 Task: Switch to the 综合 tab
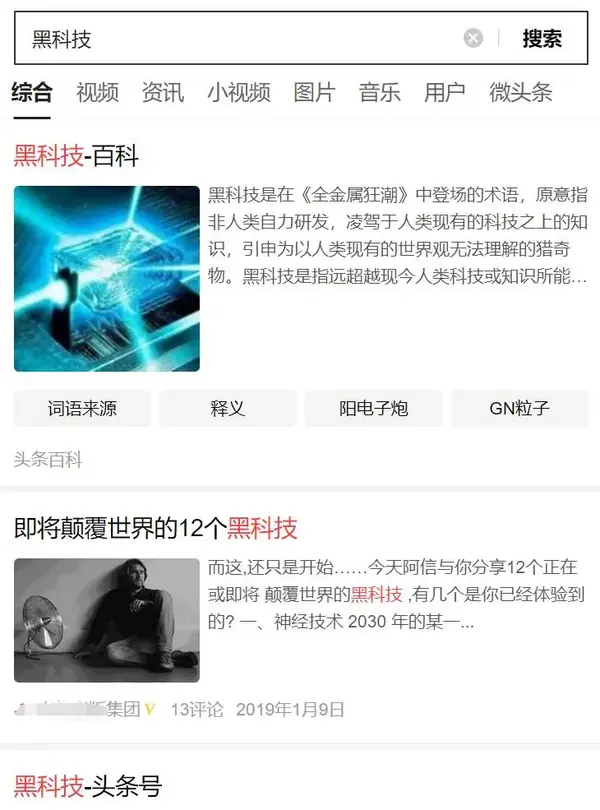tap(32, 93)
